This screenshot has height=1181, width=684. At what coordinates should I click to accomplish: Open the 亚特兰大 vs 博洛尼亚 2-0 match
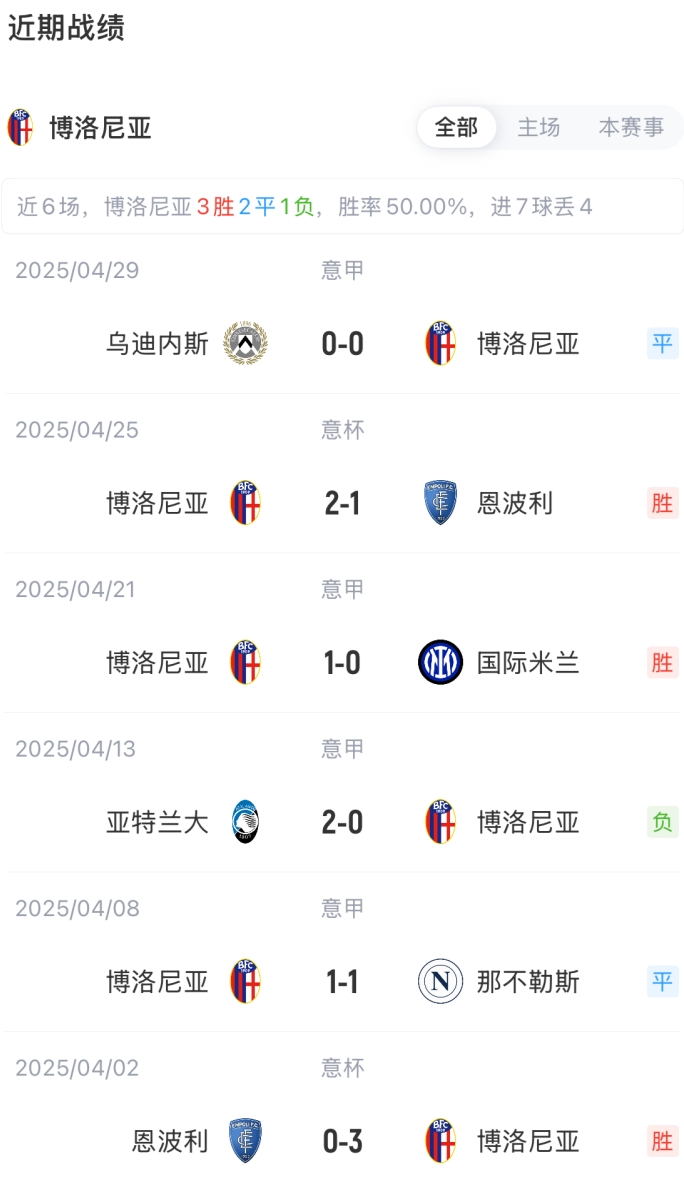342,822
